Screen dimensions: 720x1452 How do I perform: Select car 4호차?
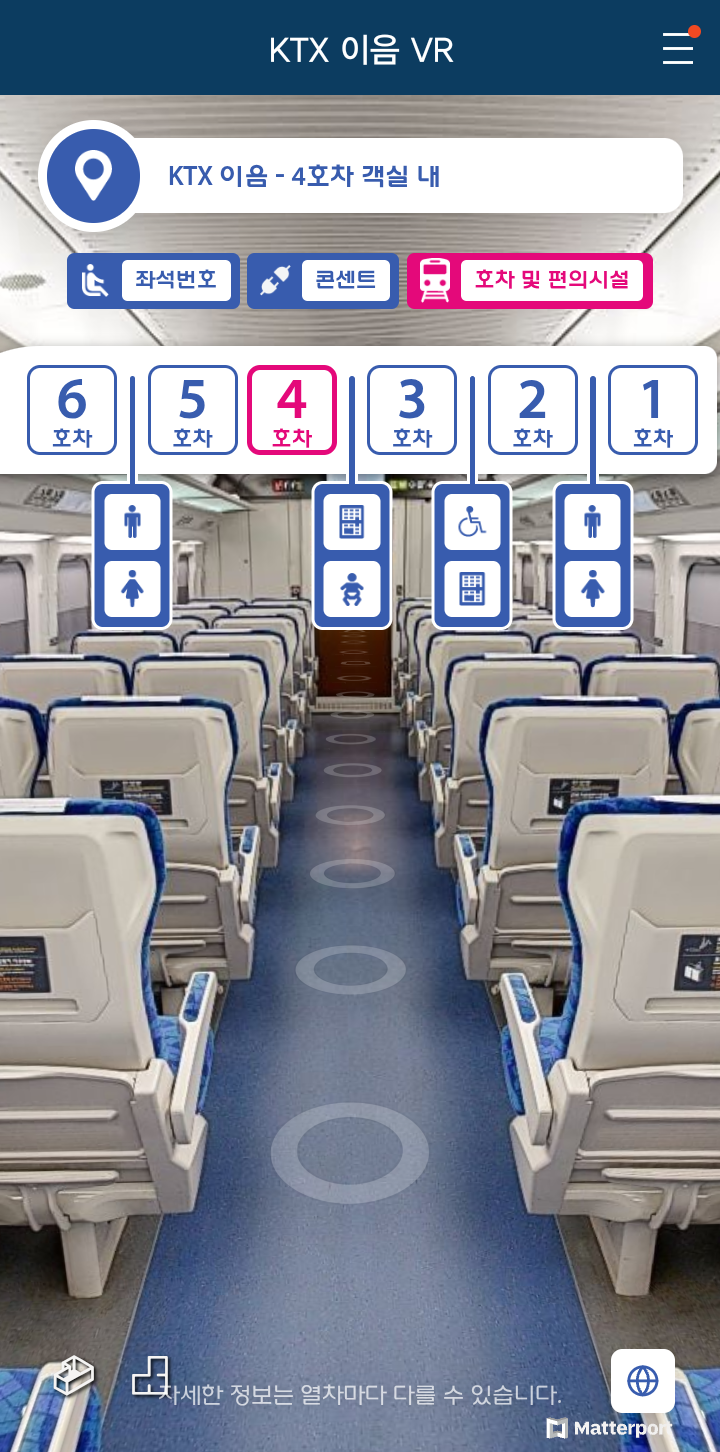292,411
